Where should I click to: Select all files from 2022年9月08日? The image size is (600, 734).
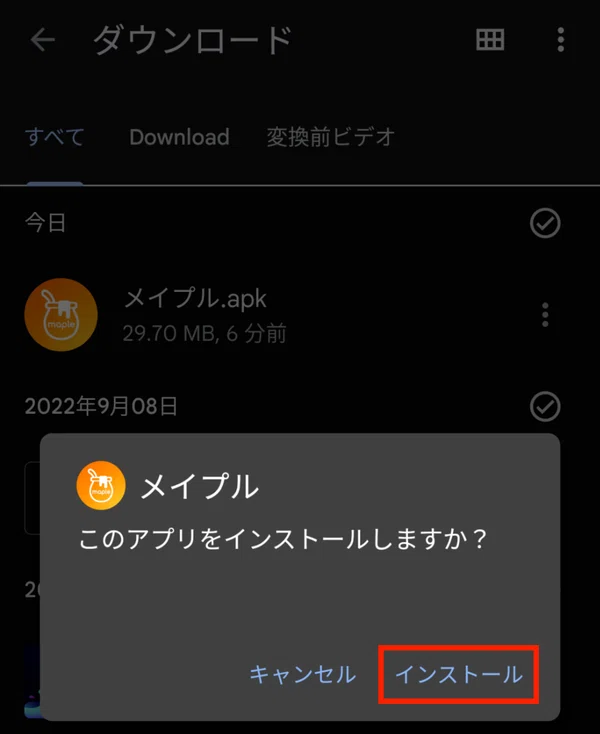[545, 406]
